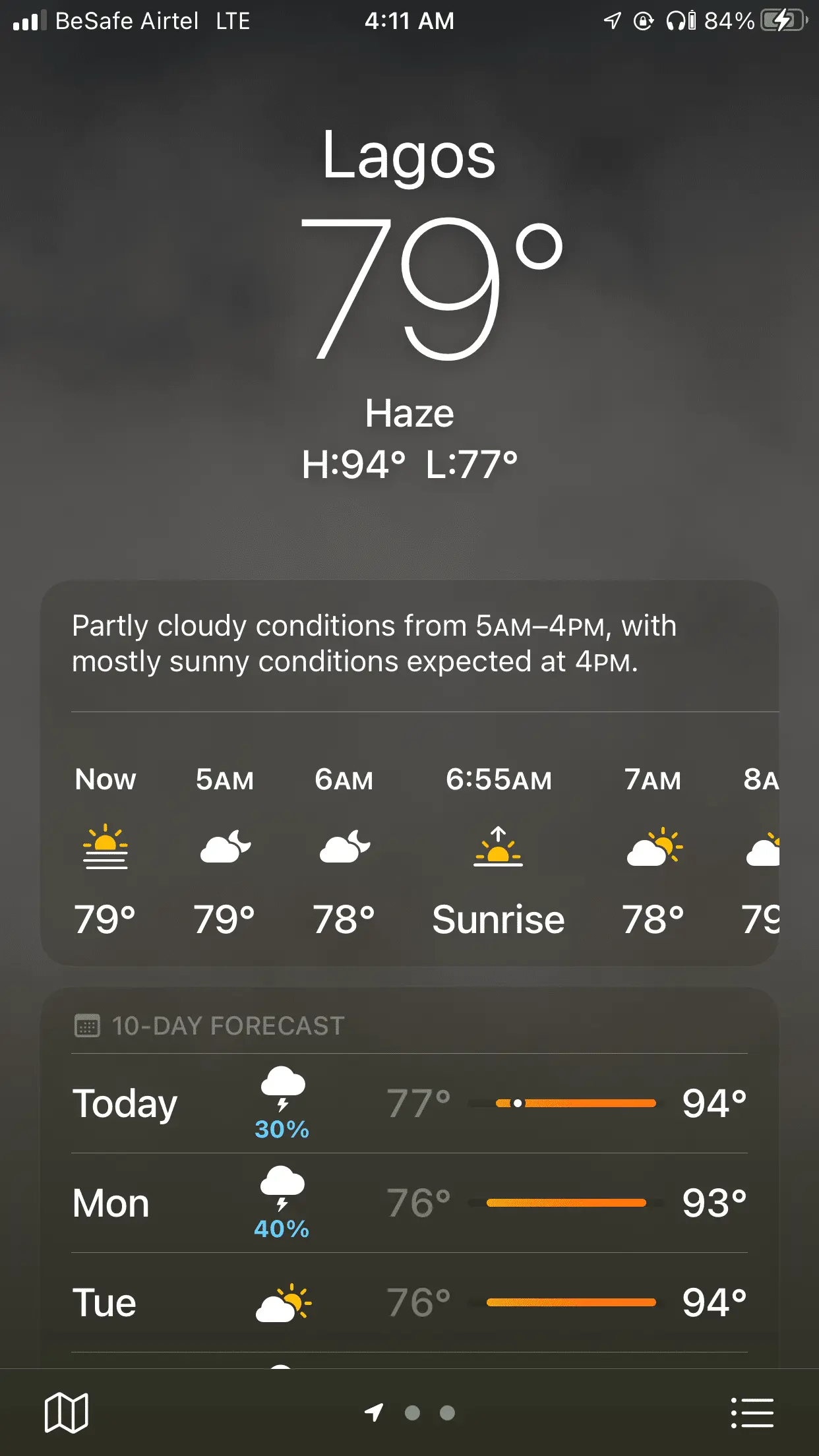
Task: Open the hourly forecast card
Action: pyautogui.click(x=409, y=851)
